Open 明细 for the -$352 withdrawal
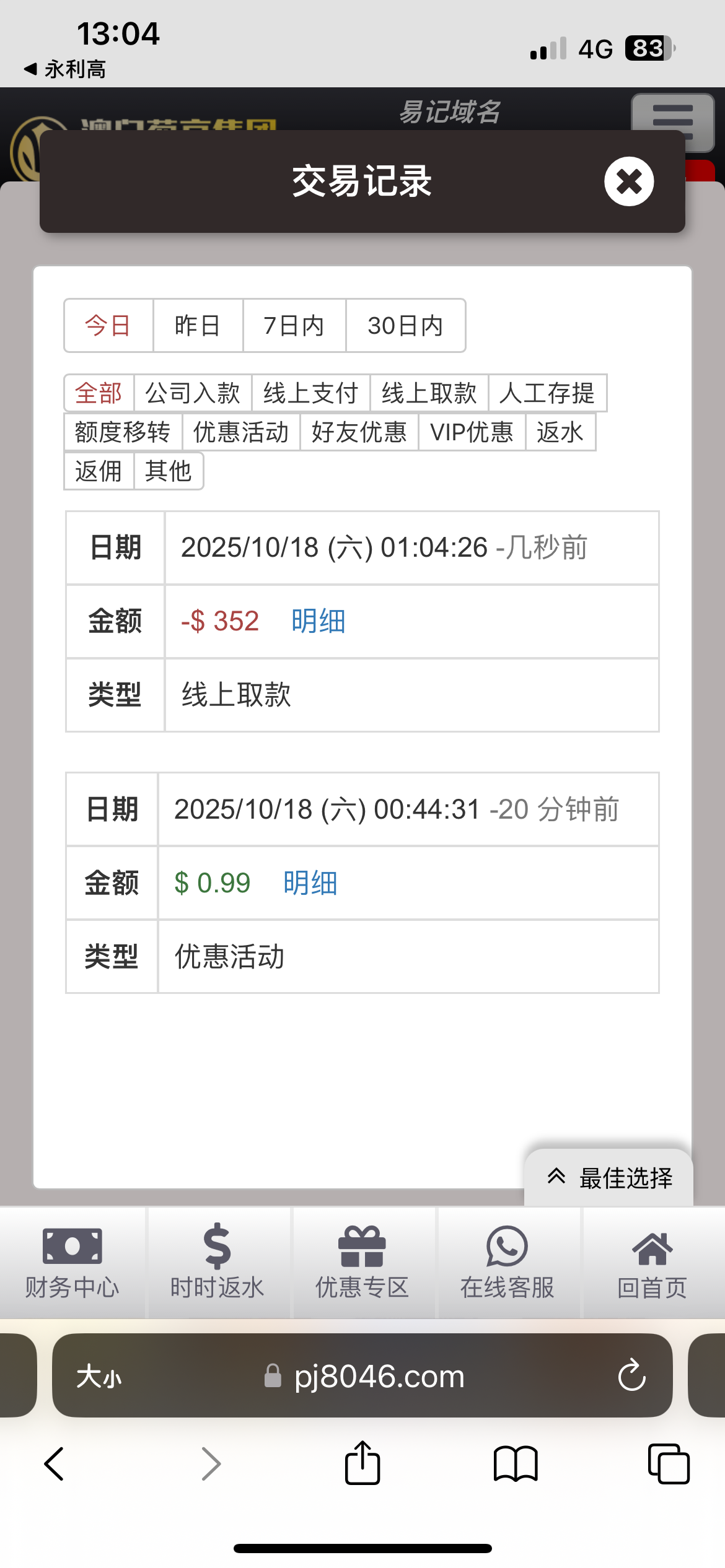Image resolution: width=725 pixels, height=1568 pixels. (x=318, y=621)
